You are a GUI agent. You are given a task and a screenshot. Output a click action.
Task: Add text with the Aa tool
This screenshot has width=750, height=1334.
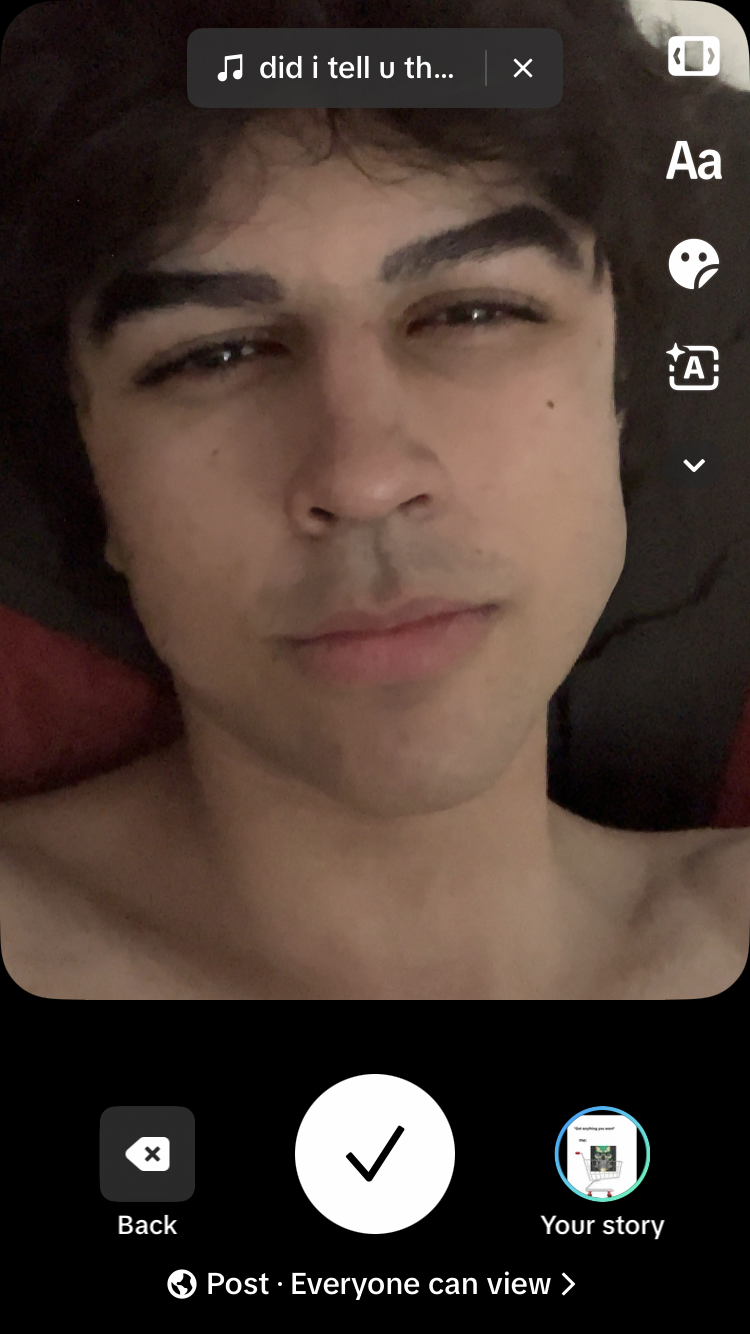pos(694,161)
